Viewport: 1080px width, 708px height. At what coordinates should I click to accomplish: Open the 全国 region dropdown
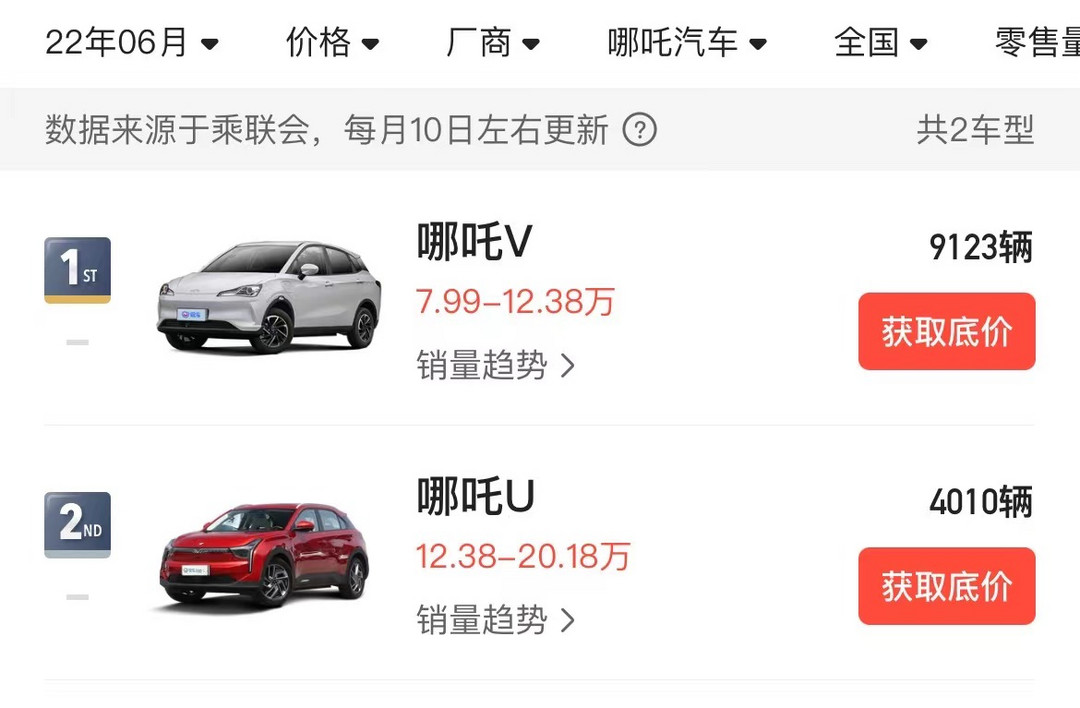[x=880, y=42]
